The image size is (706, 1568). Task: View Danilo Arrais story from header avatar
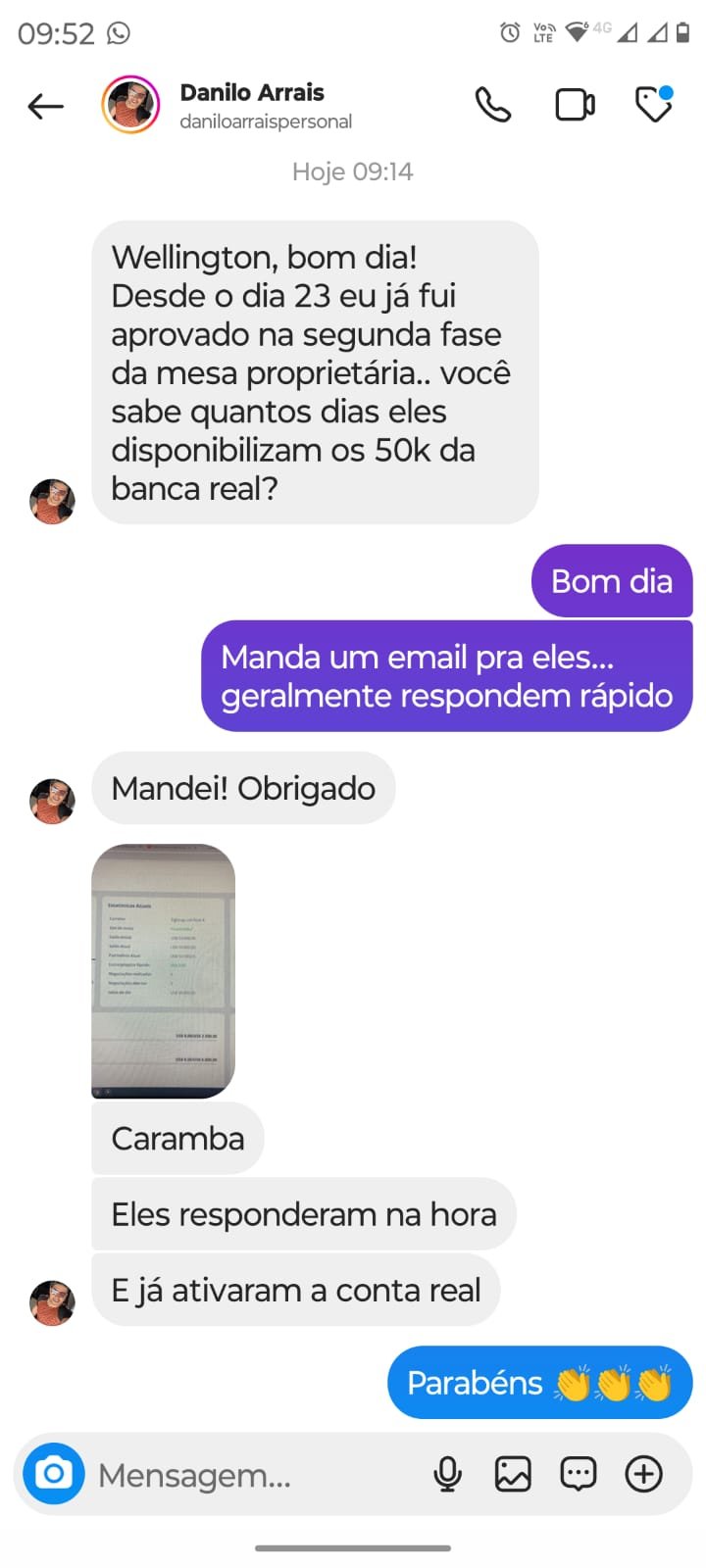coord(130,105)
